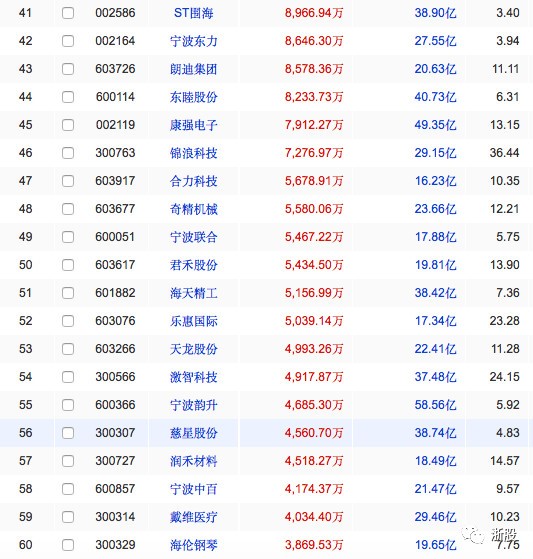Select the checkbox for 600366 宁波韵升
533x559 pixels.
point(68,405)
